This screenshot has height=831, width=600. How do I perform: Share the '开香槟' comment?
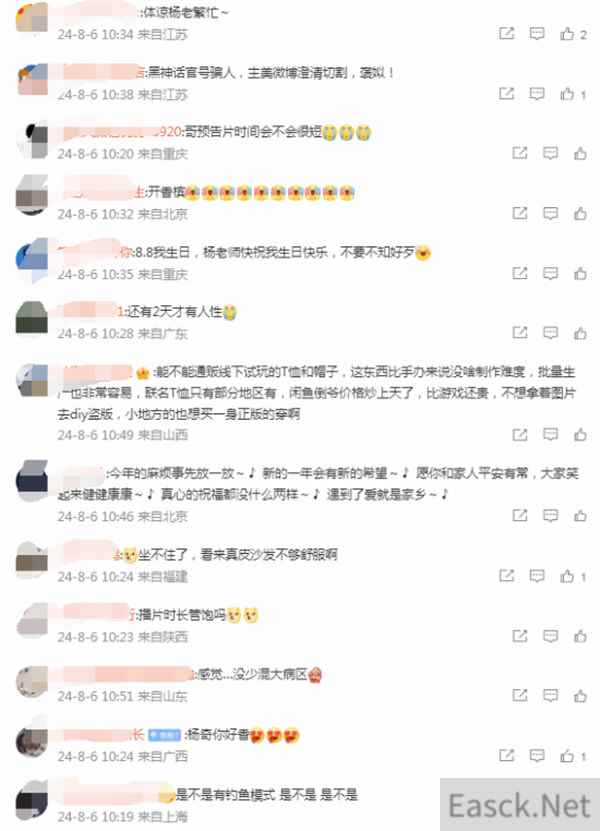pyautogui.click(x=519, y=214)
